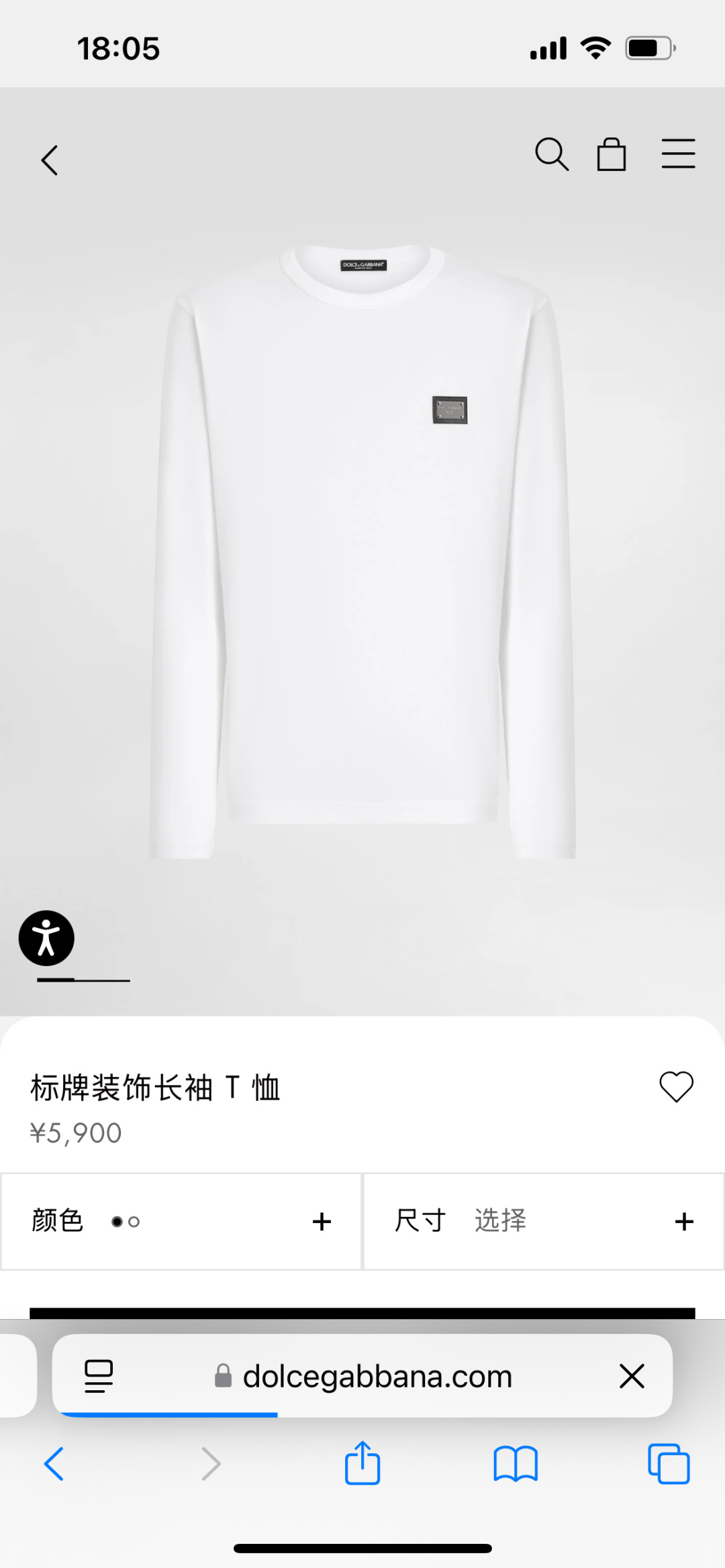
Task: Stop loading the page
Action: click(632, 1376)
